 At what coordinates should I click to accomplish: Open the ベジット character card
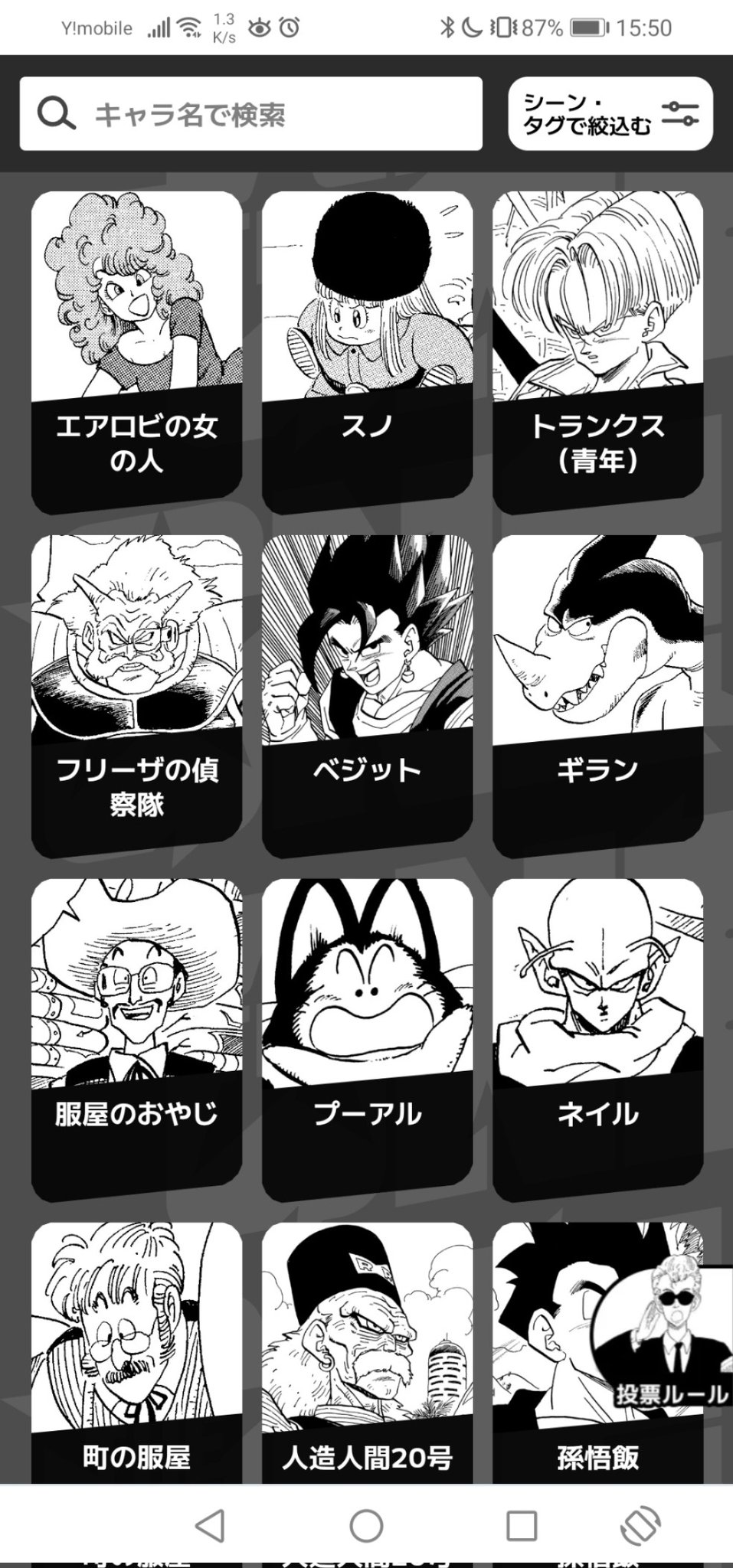click(x=367, y=696)
